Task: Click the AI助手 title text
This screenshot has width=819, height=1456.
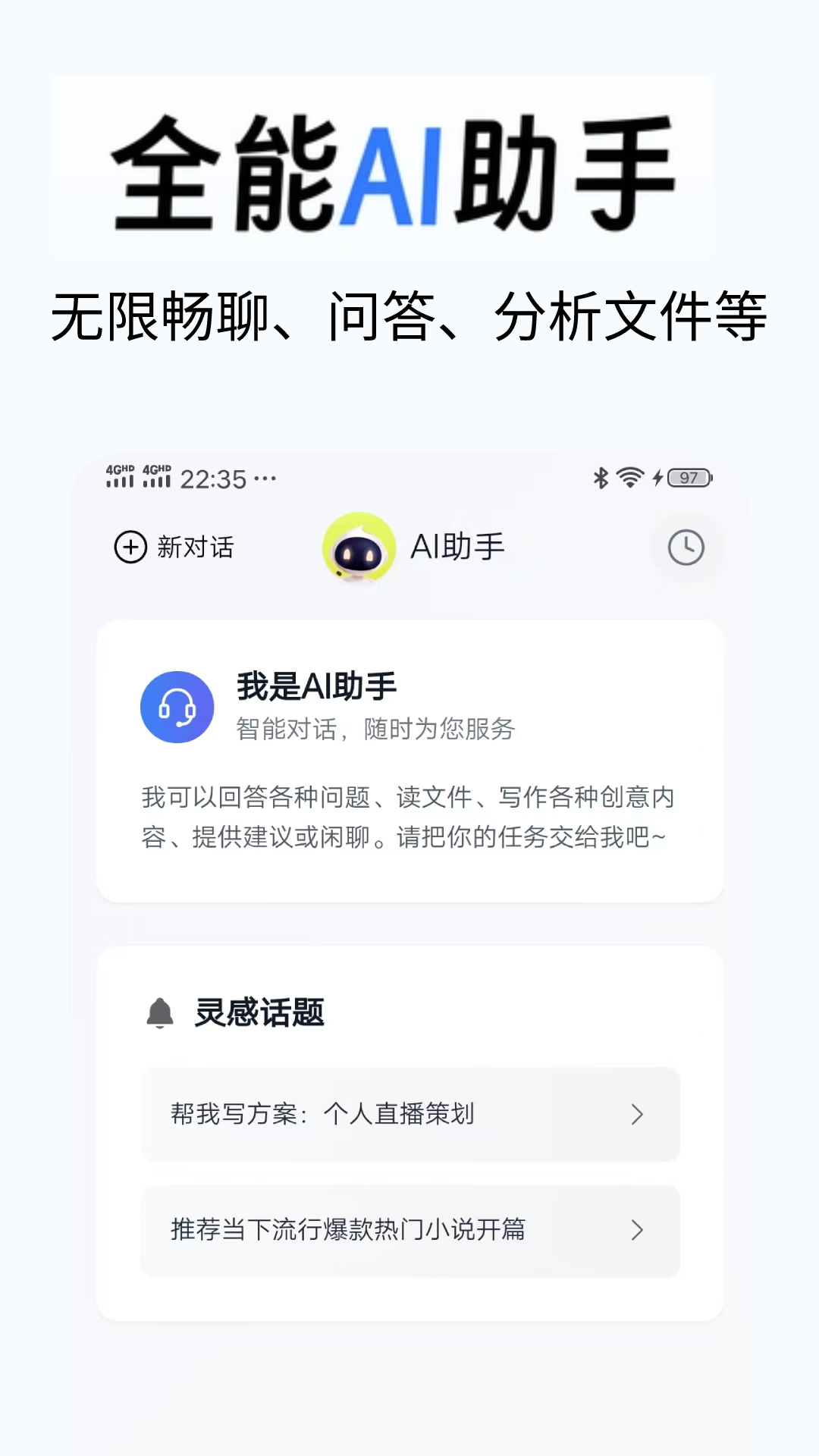Action: [458, 548]
